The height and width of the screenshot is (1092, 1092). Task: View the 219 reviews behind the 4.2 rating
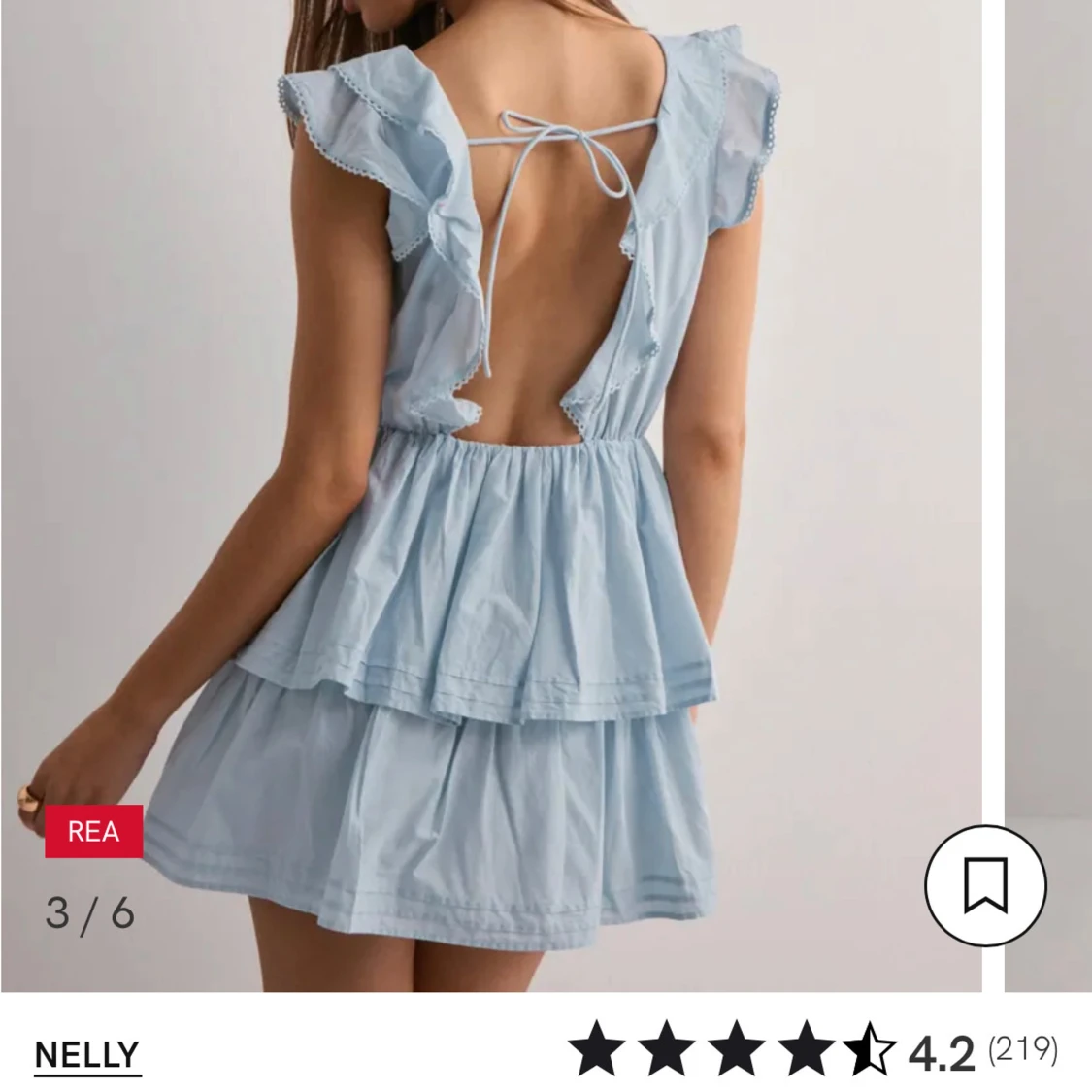1022,1050
